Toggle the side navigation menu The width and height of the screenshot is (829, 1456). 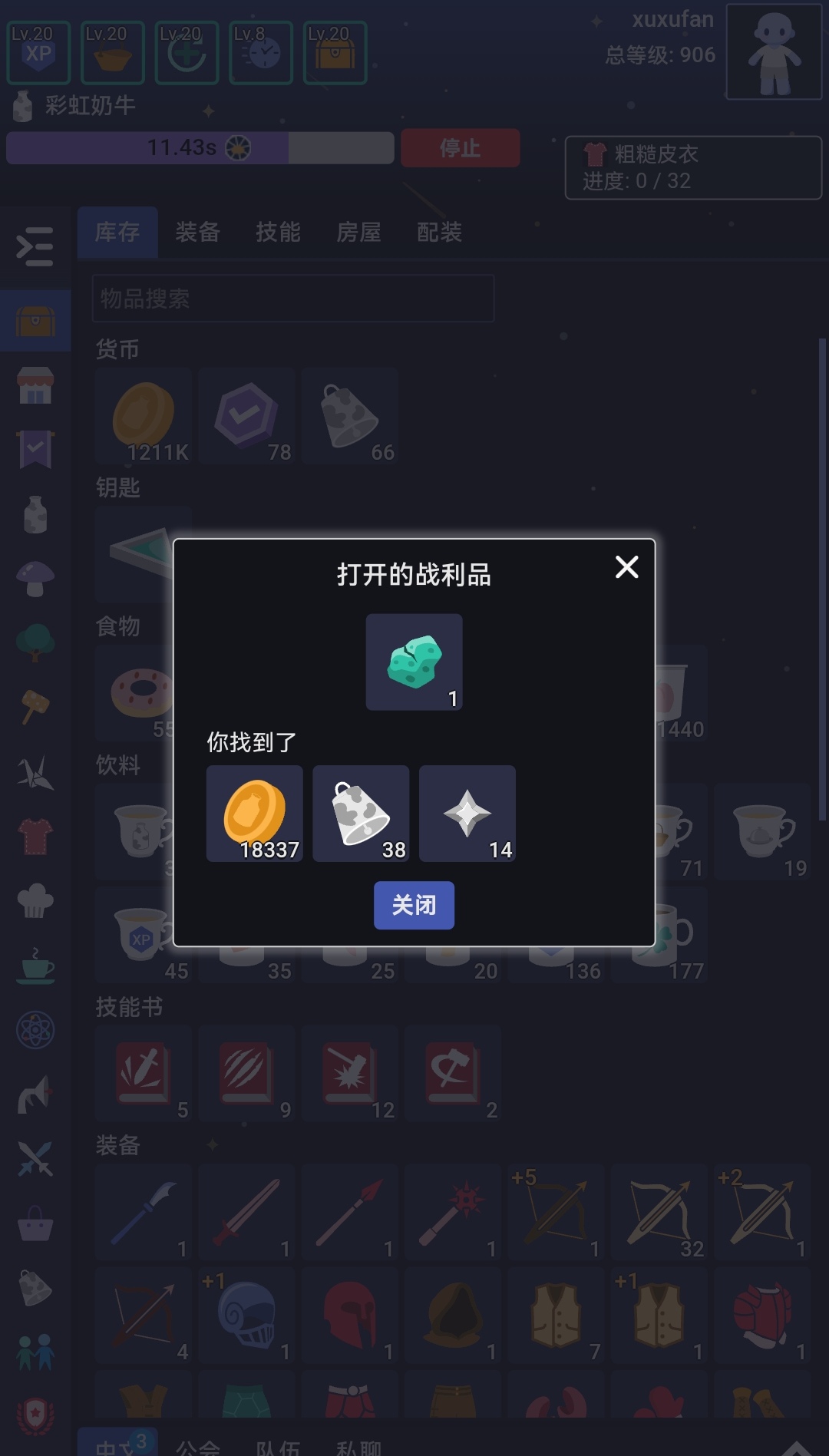35,247
